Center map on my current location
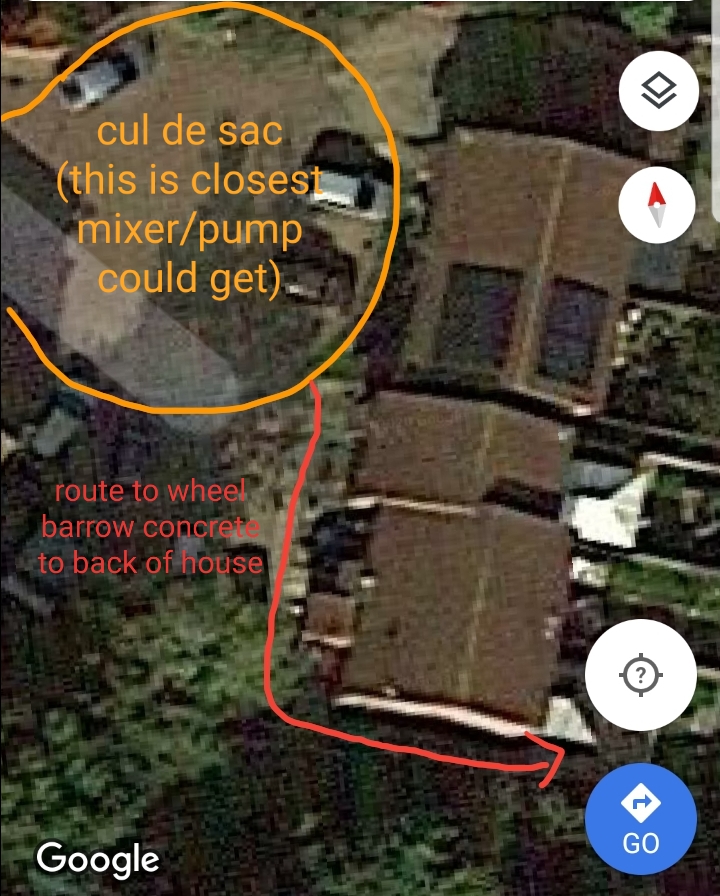The width and height of the screenshot is (720, 896). tap(641, 677)
